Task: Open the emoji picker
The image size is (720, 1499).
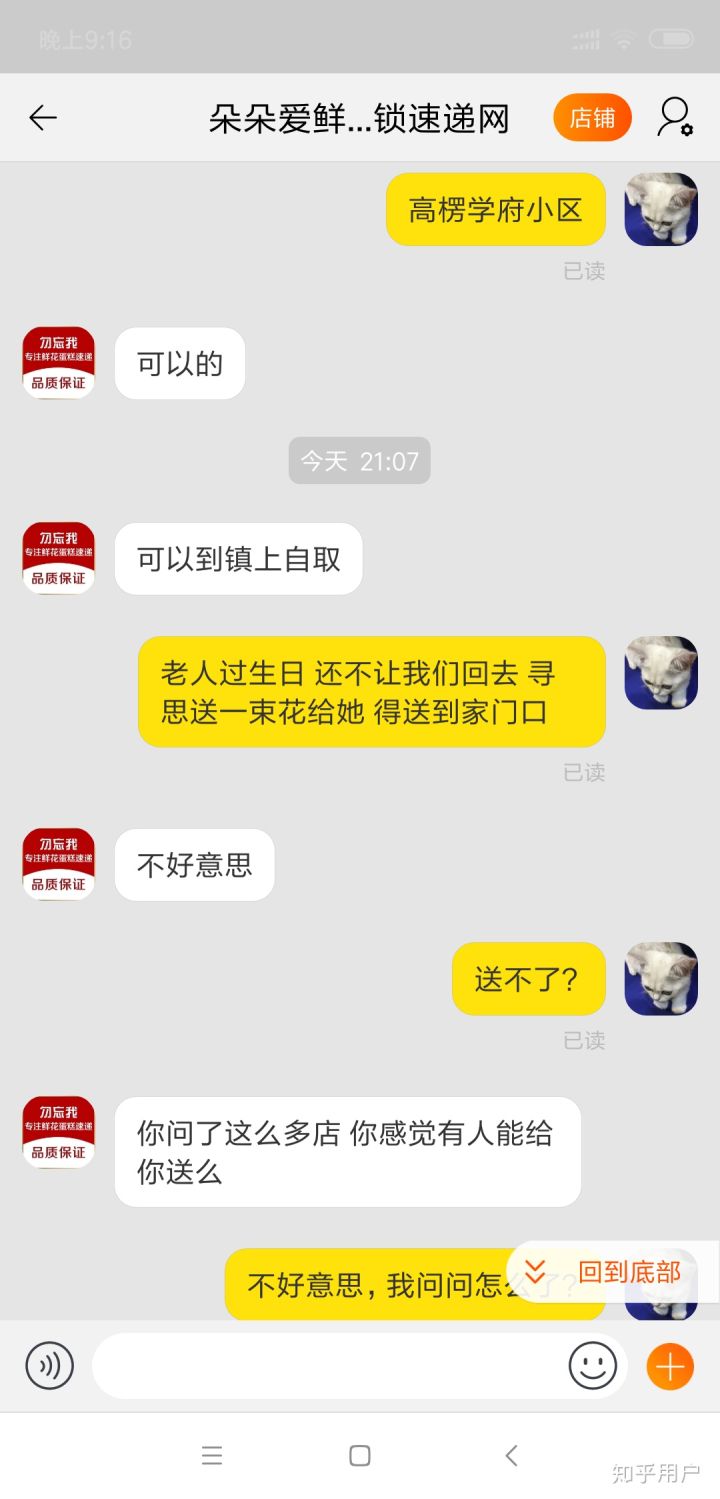Action: 593,1366
